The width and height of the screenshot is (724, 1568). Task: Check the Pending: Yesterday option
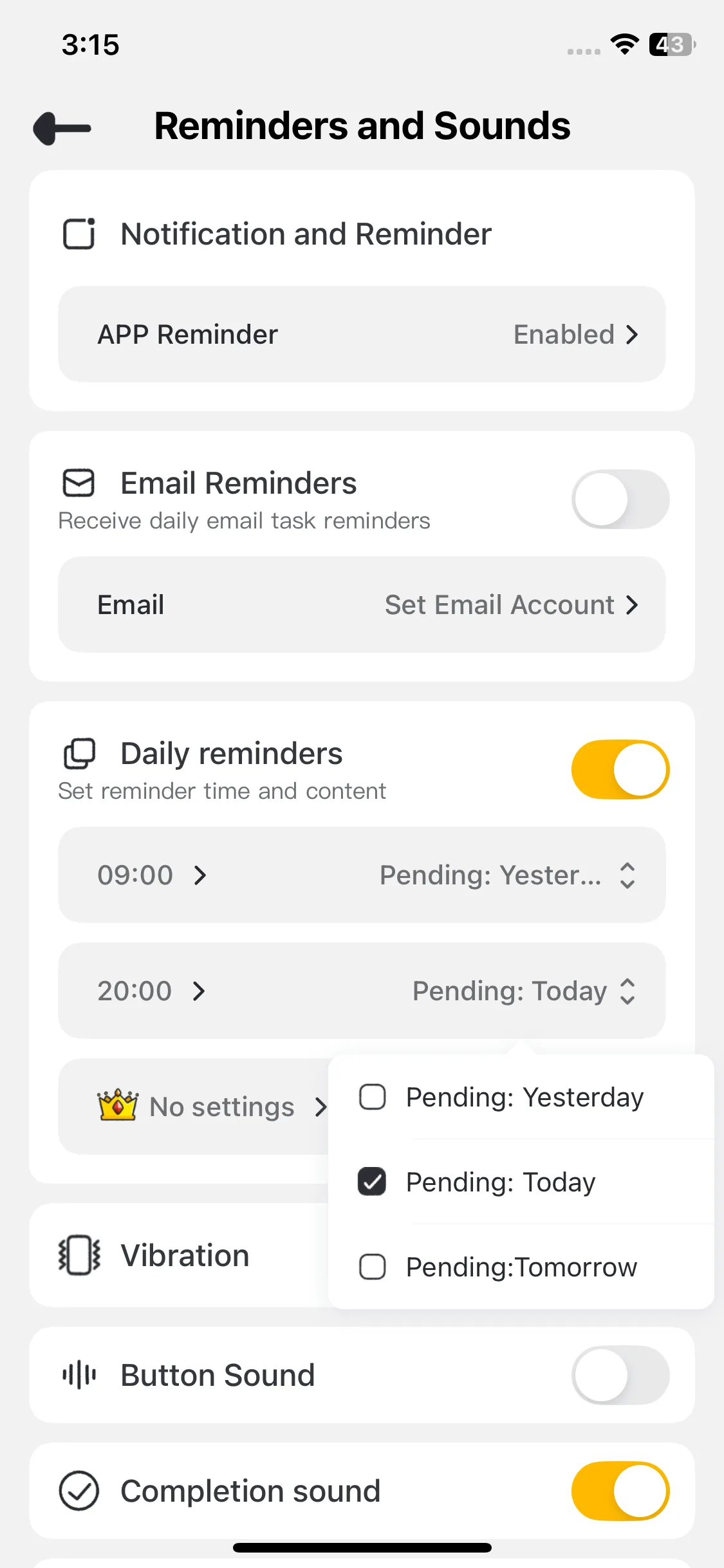(x=372, y=1097)
